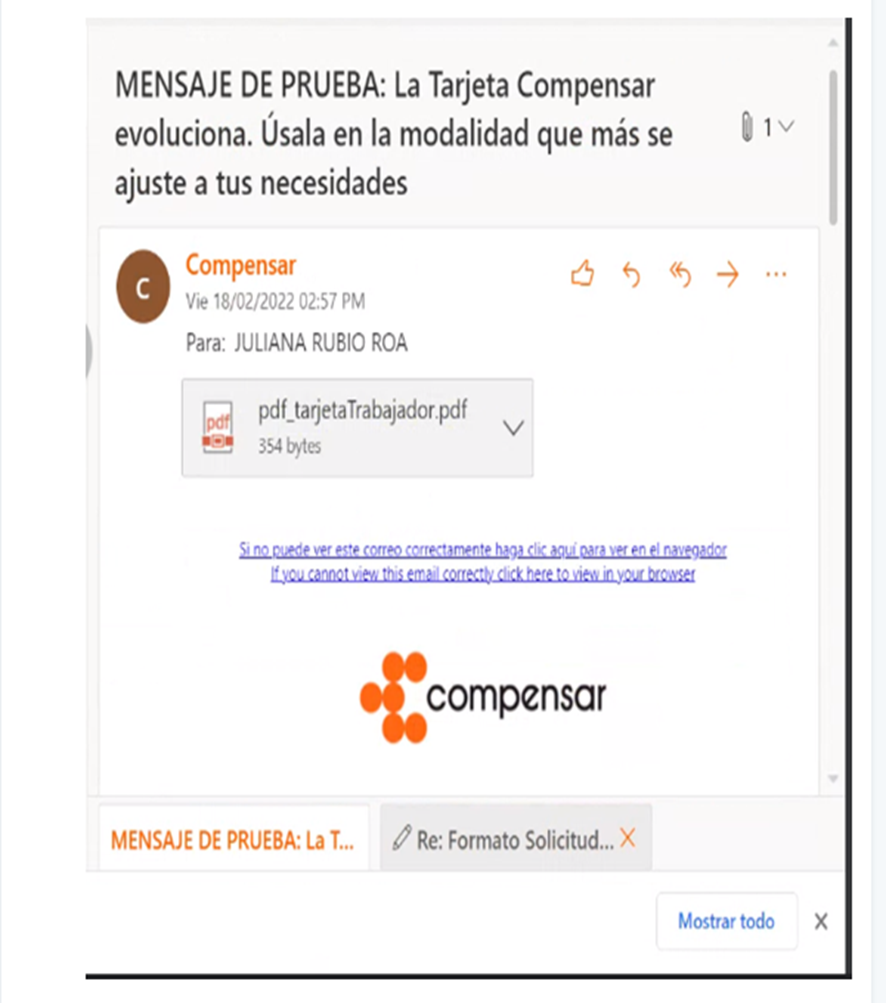Viewport: 886px width, 1003px height.
Task: Tap Mostrar todo button
Action: click(726, 921)
